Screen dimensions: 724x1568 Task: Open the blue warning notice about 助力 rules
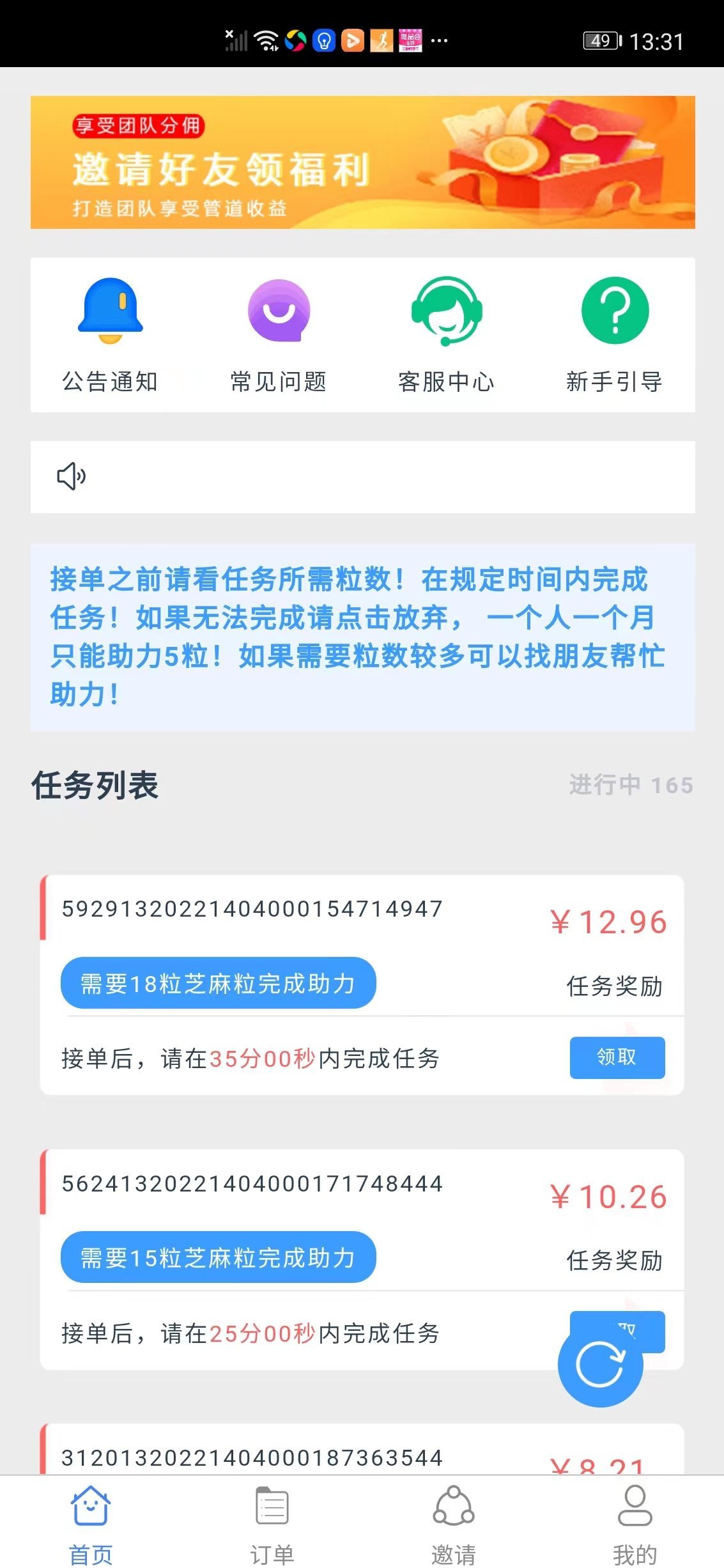pyautogui.click(x=362, y=637)
